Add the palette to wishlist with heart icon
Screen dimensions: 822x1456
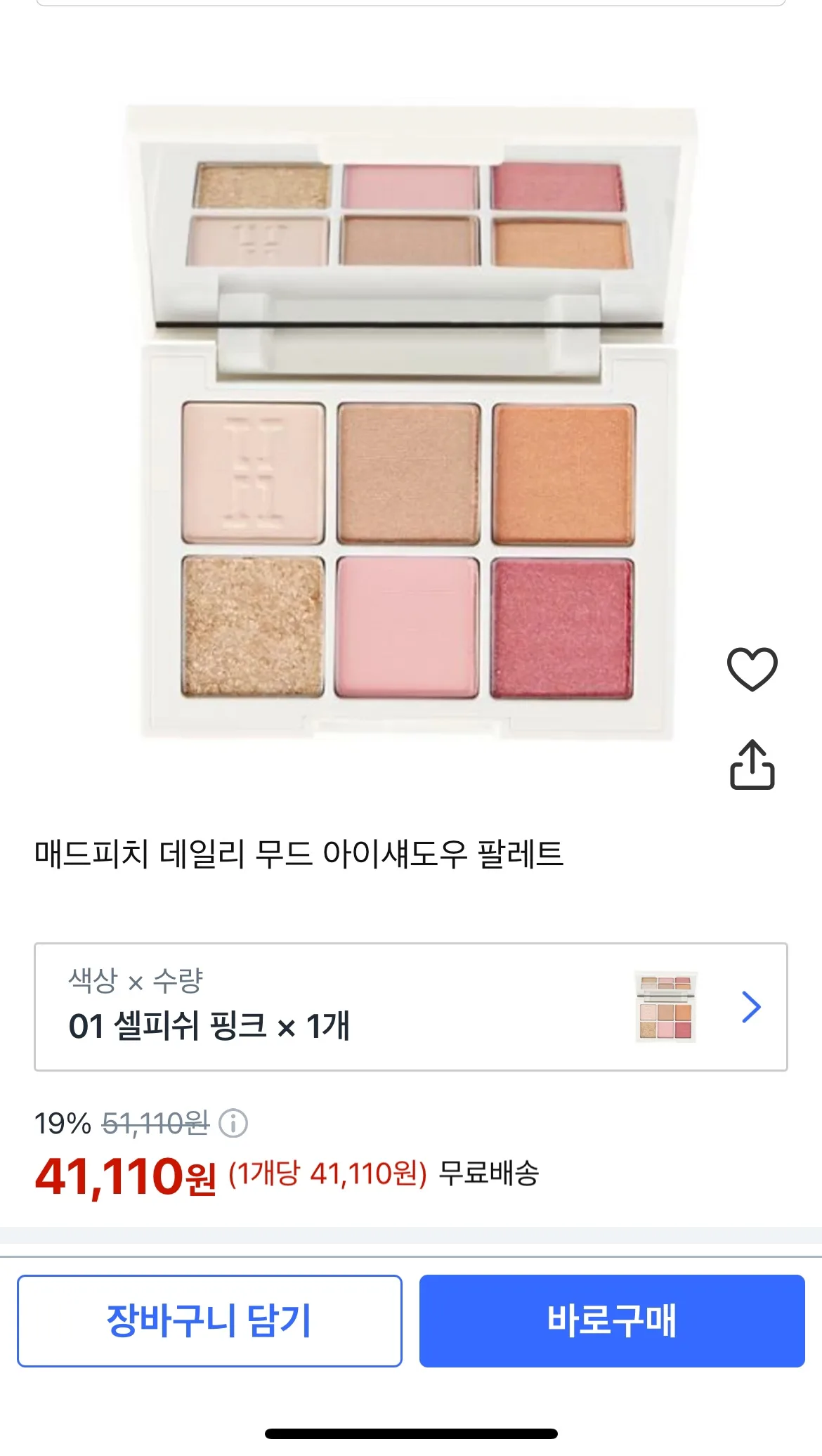coord(752,668)
